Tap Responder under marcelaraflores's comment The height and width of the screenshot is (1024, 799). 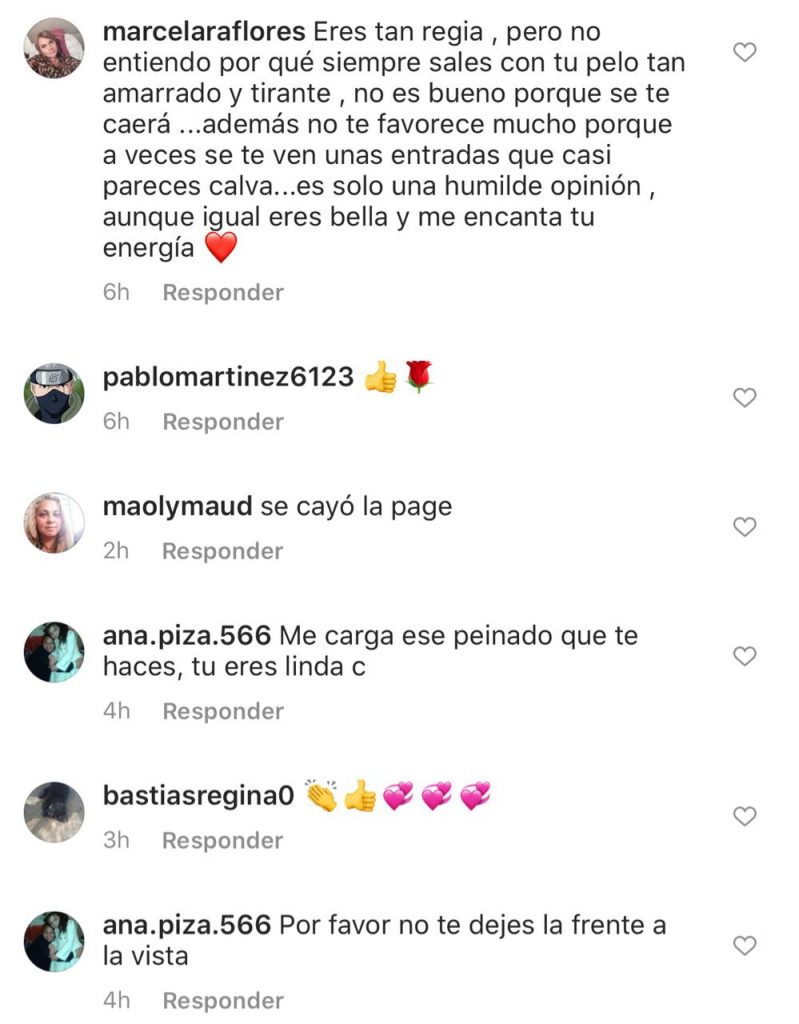pos(223,293)
